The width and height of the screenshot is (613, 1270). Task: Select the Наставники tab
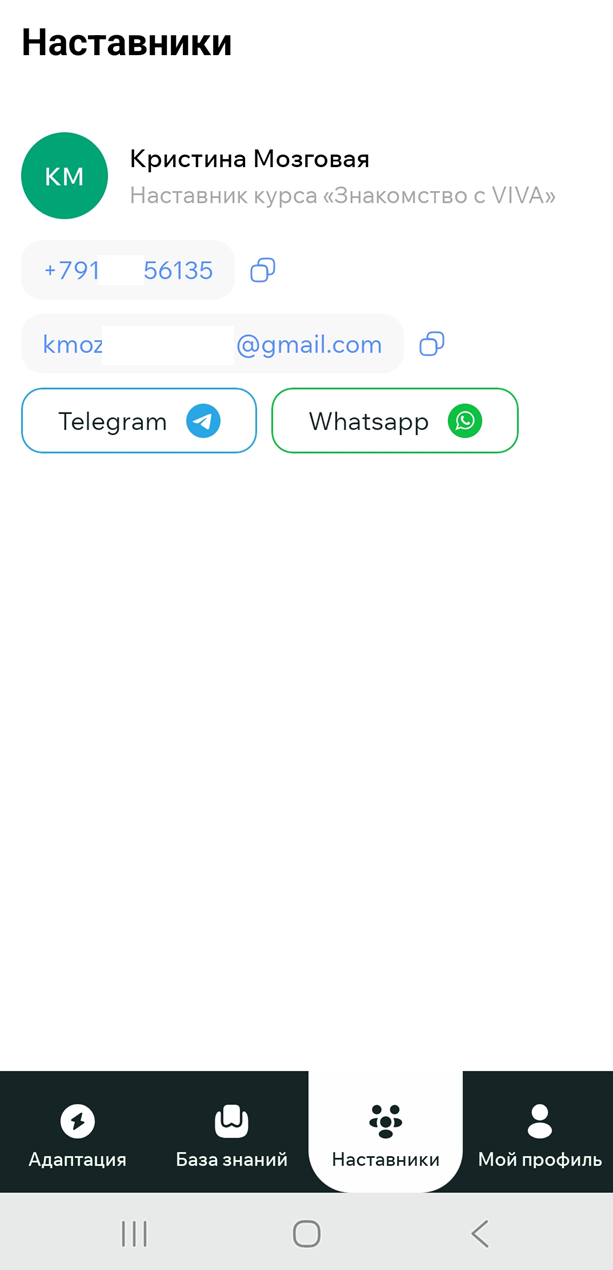tap(385, 1135)
